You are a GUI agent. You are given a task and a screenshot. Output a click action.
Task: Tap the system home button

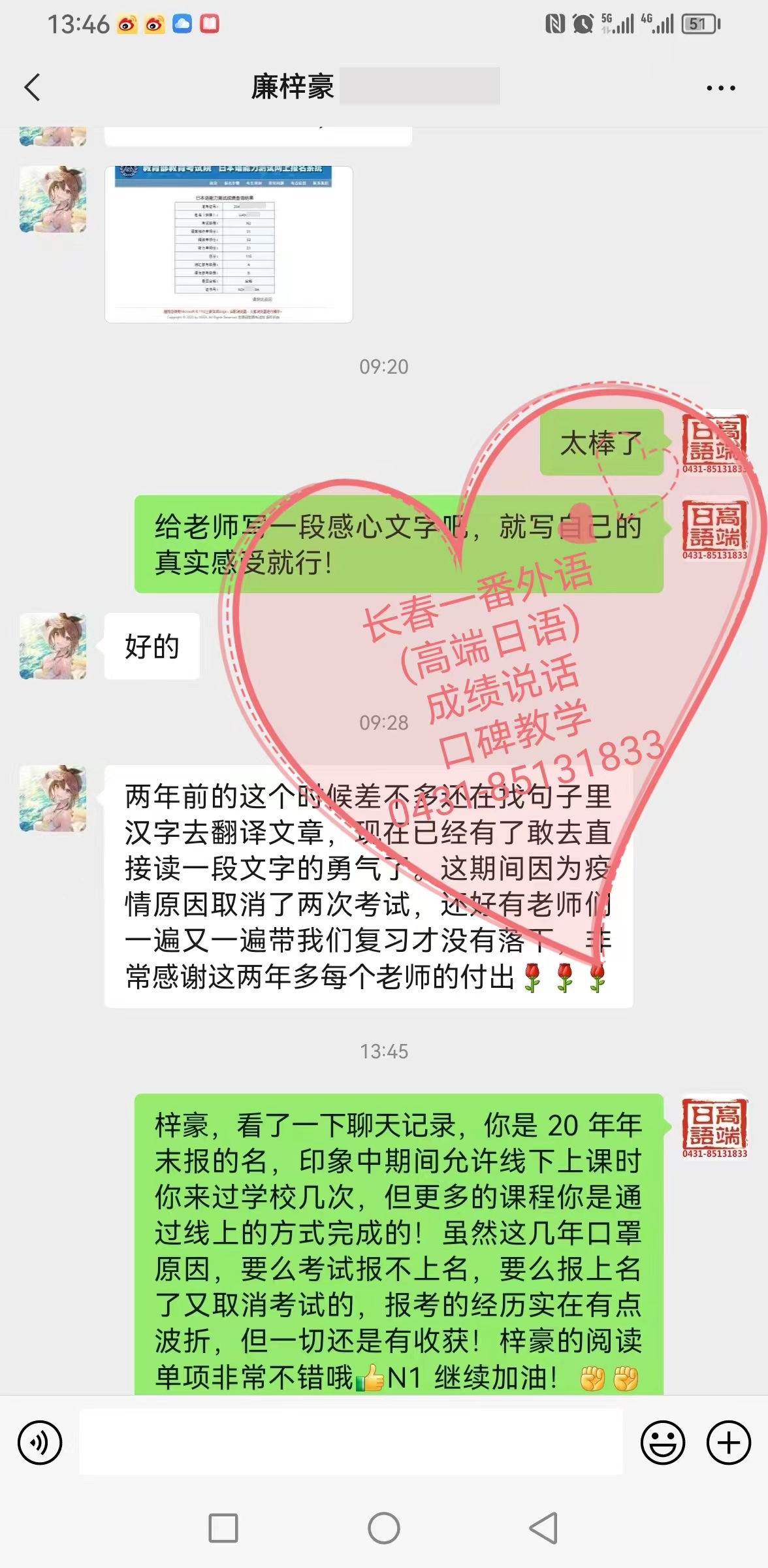(x=384, y=1528)
